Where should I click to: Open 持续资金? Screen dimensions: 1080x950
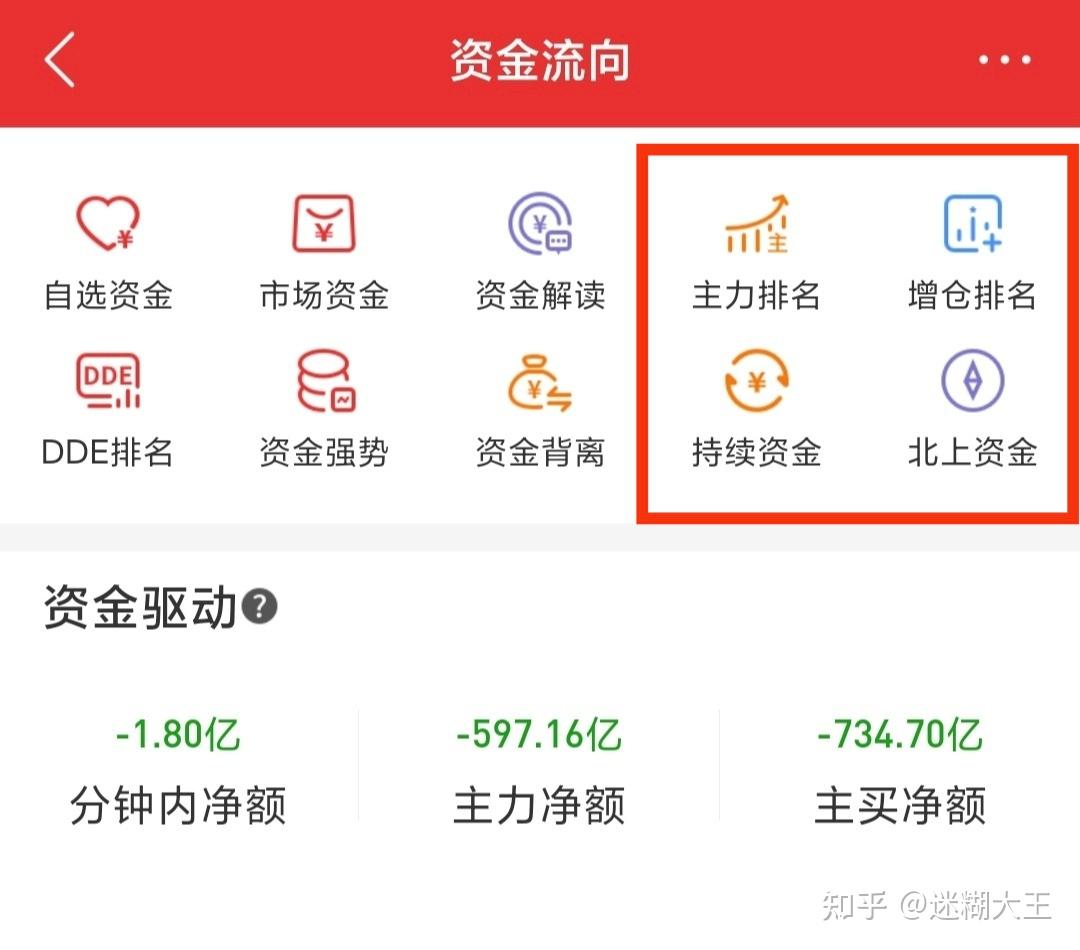point(756,410)
